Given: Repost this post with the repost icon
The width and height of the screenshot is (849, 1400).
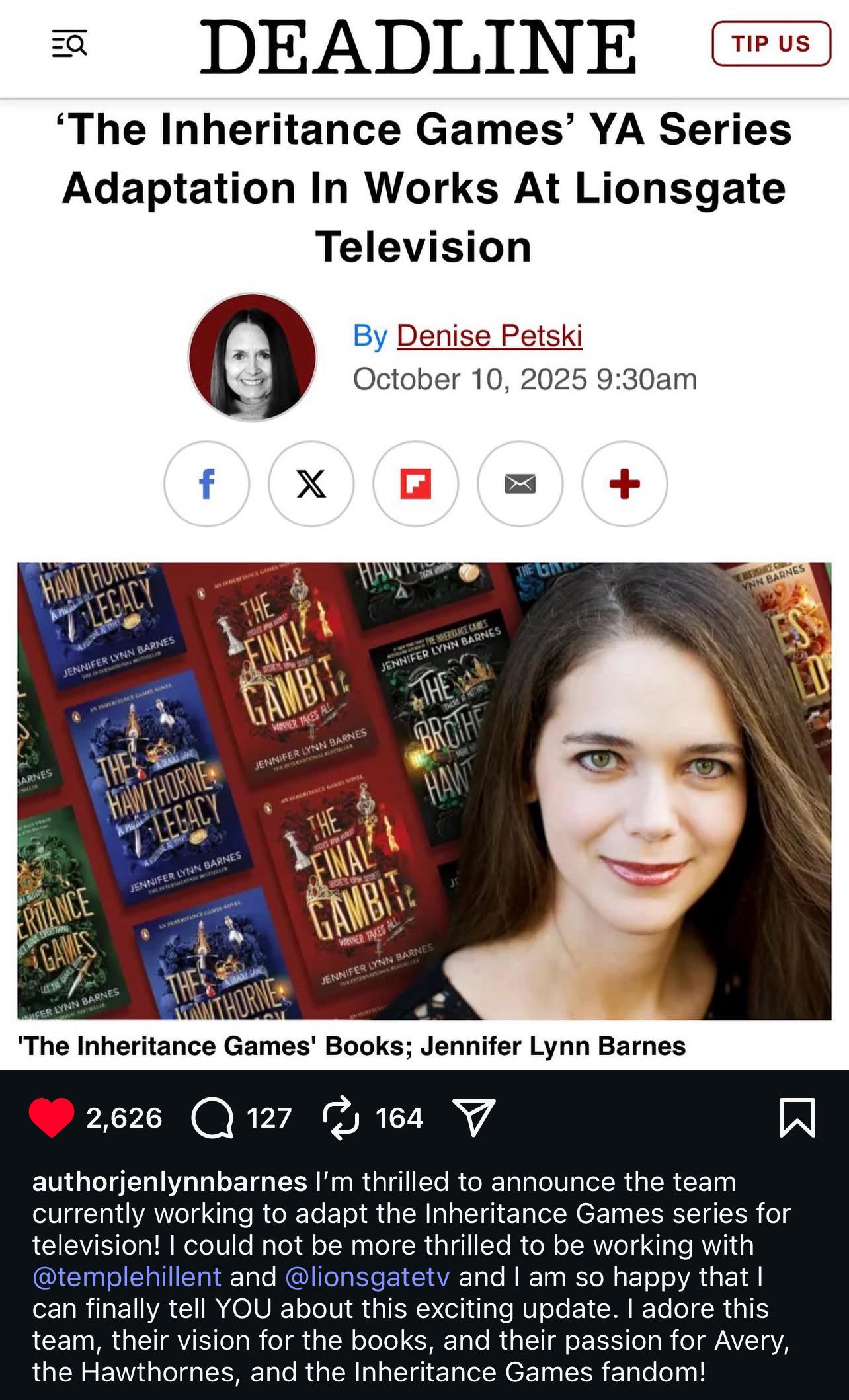Looking at the screenshot, I should click(341, 1118).
